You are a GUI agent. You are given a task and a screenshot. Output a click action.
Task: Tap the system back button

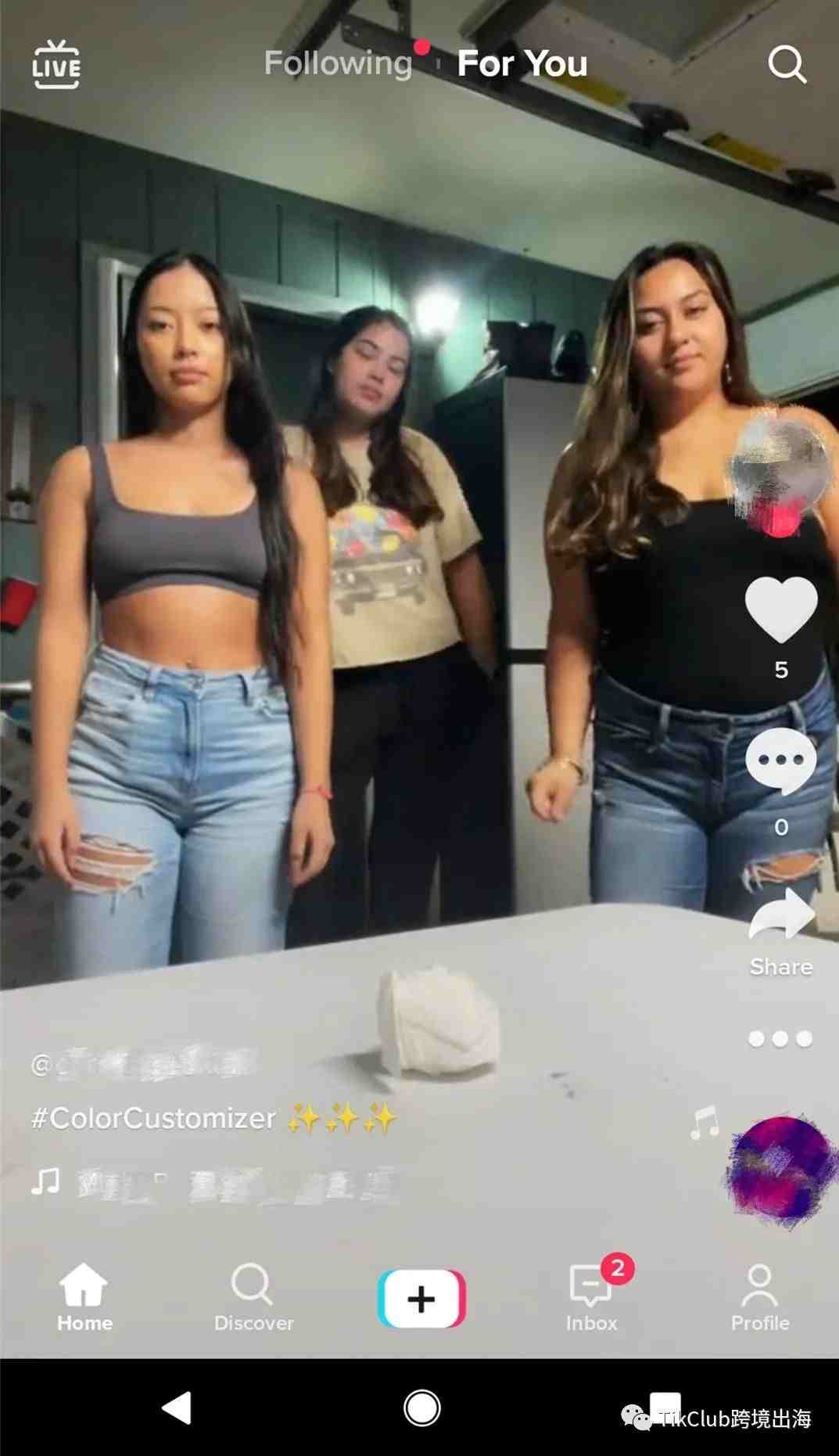tap(177, 1408)
